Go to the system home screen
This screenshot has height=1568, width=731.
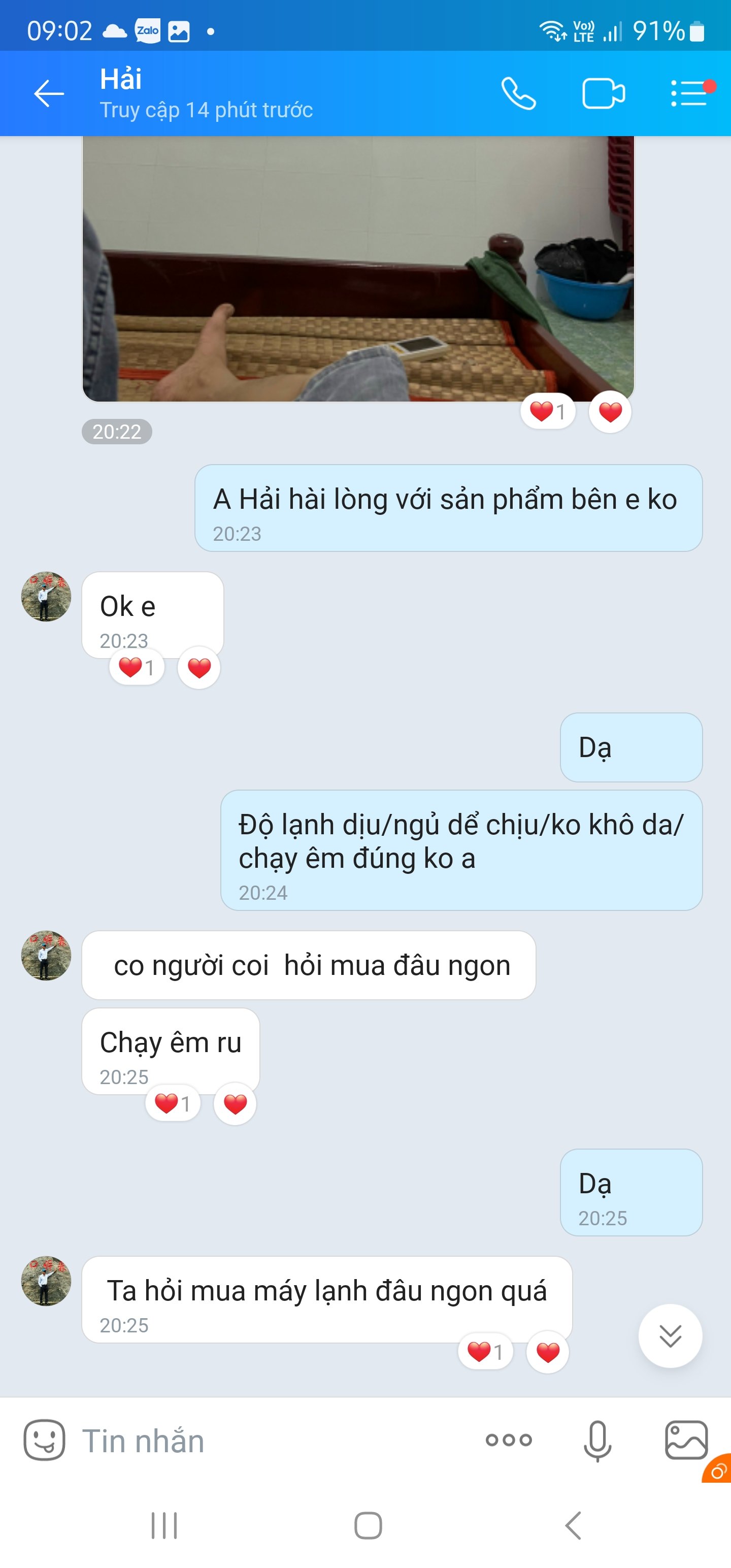(x=368, y=1525)
